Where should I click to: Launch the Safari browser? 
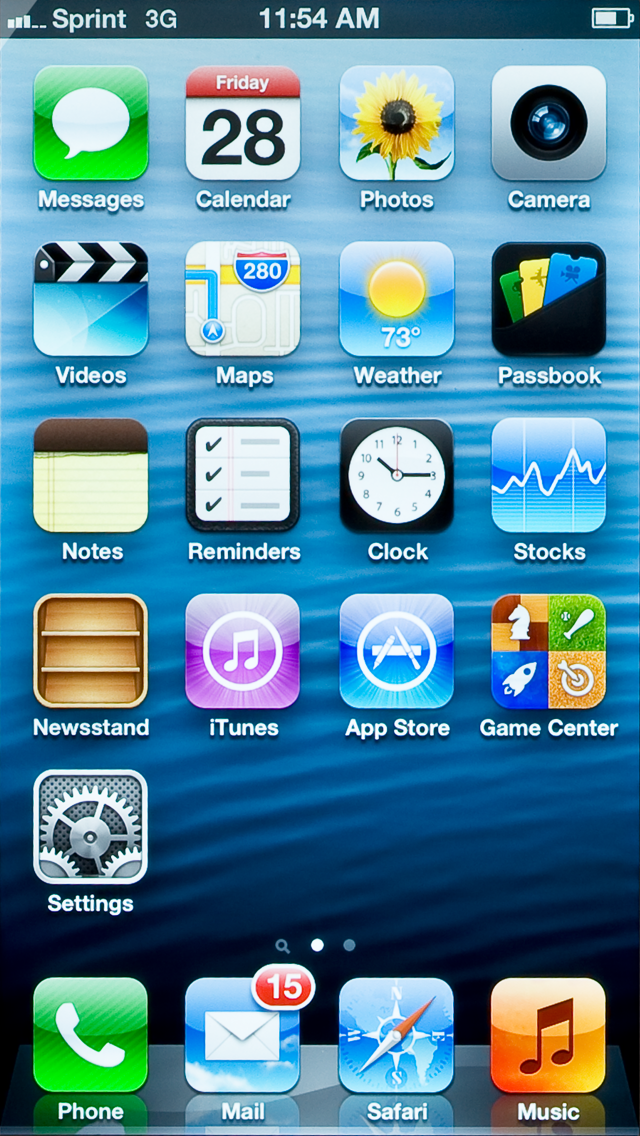tap(396, 1035)
